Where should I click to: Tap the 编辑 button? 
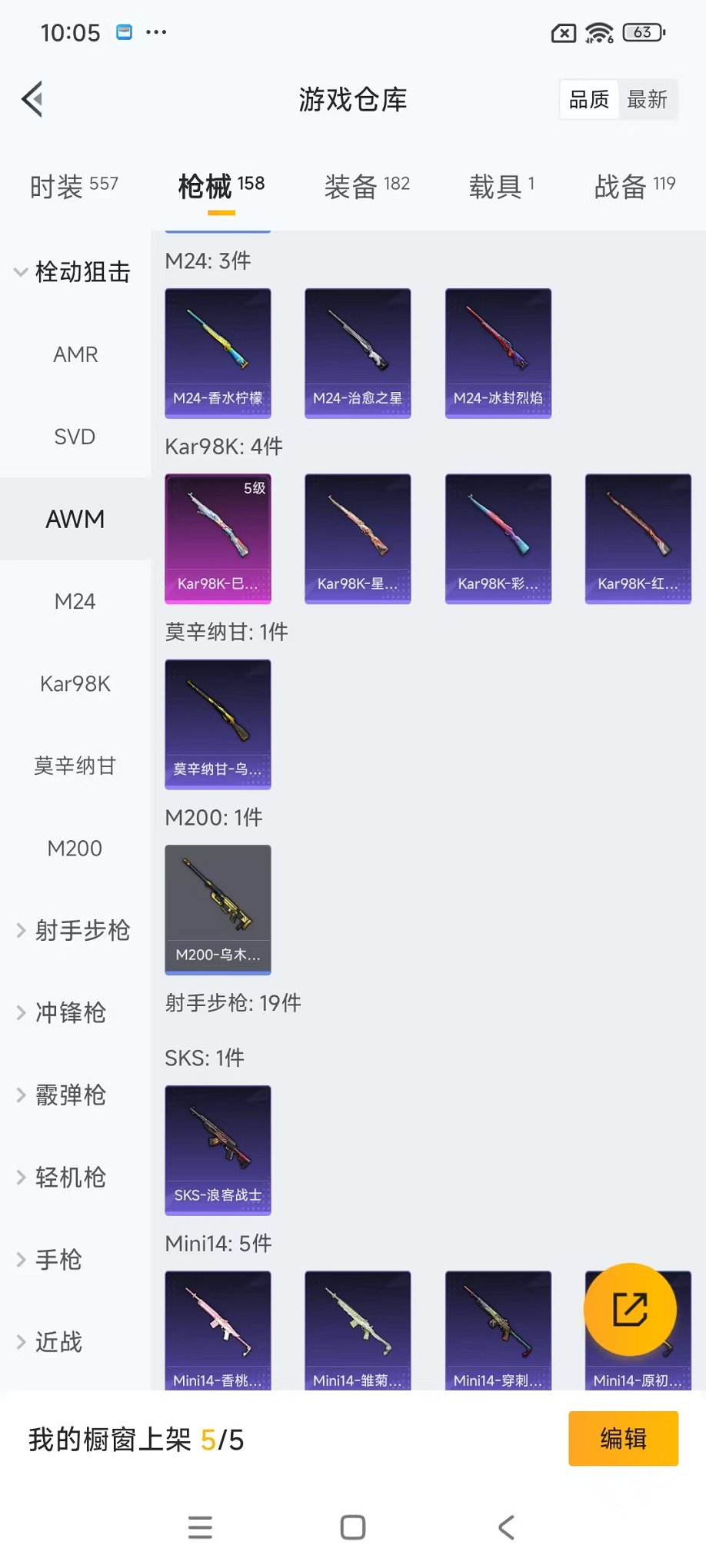(623, 1438)
